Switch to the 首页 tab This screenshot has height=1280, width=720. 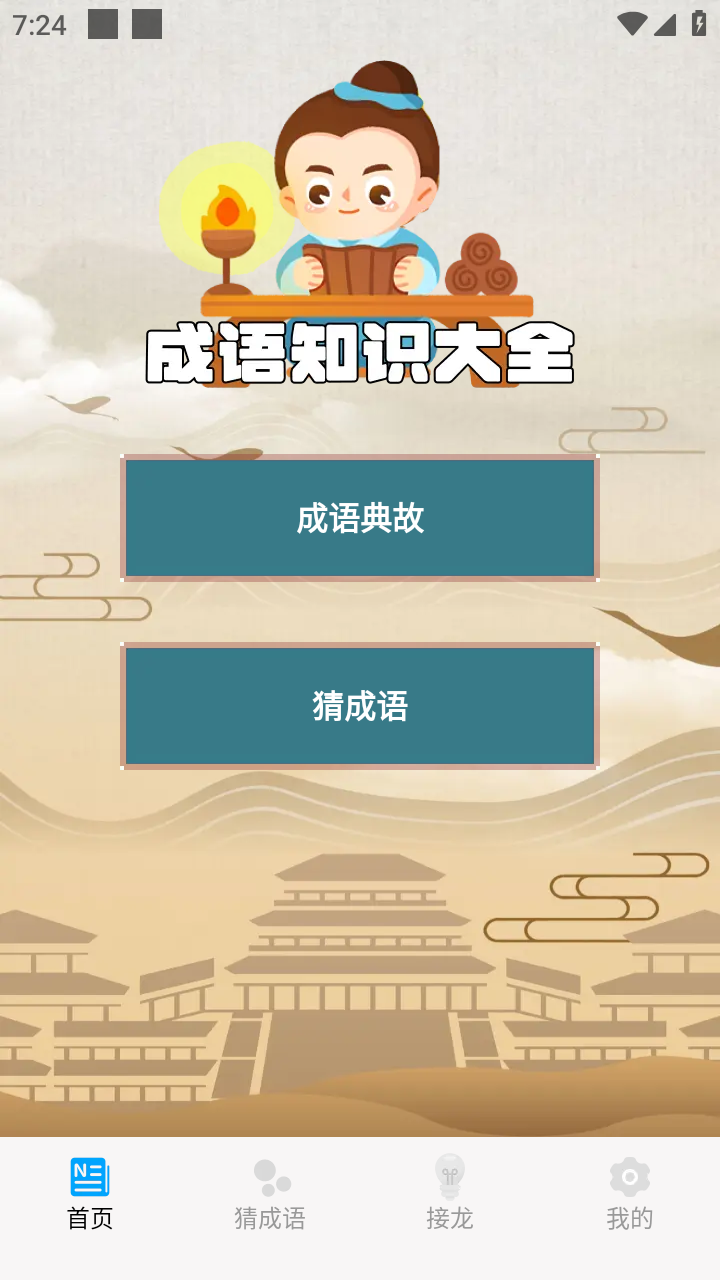90,1194
